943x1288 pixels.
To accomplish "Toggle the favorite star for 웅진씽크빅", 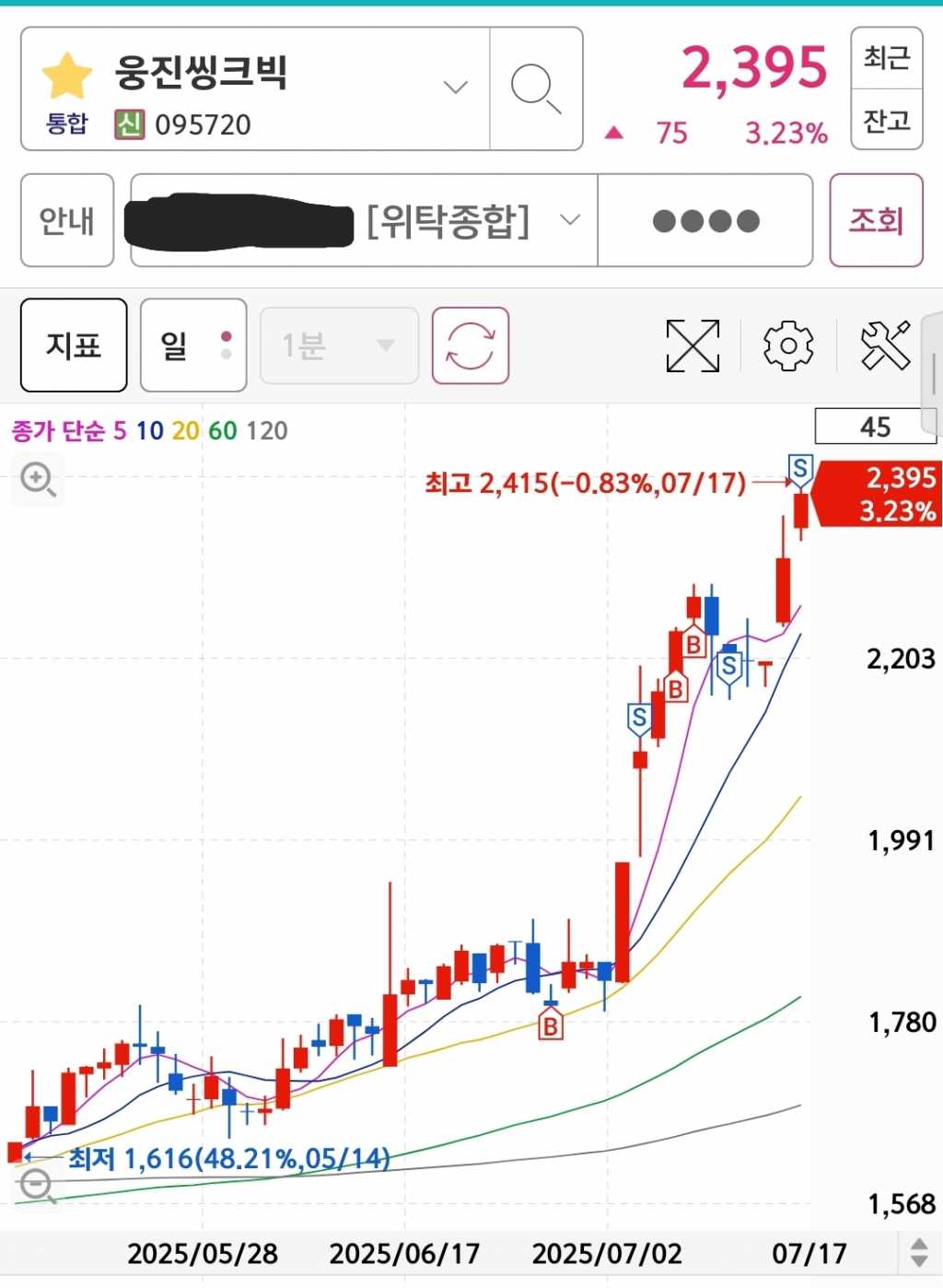I will tap(66, 76).
